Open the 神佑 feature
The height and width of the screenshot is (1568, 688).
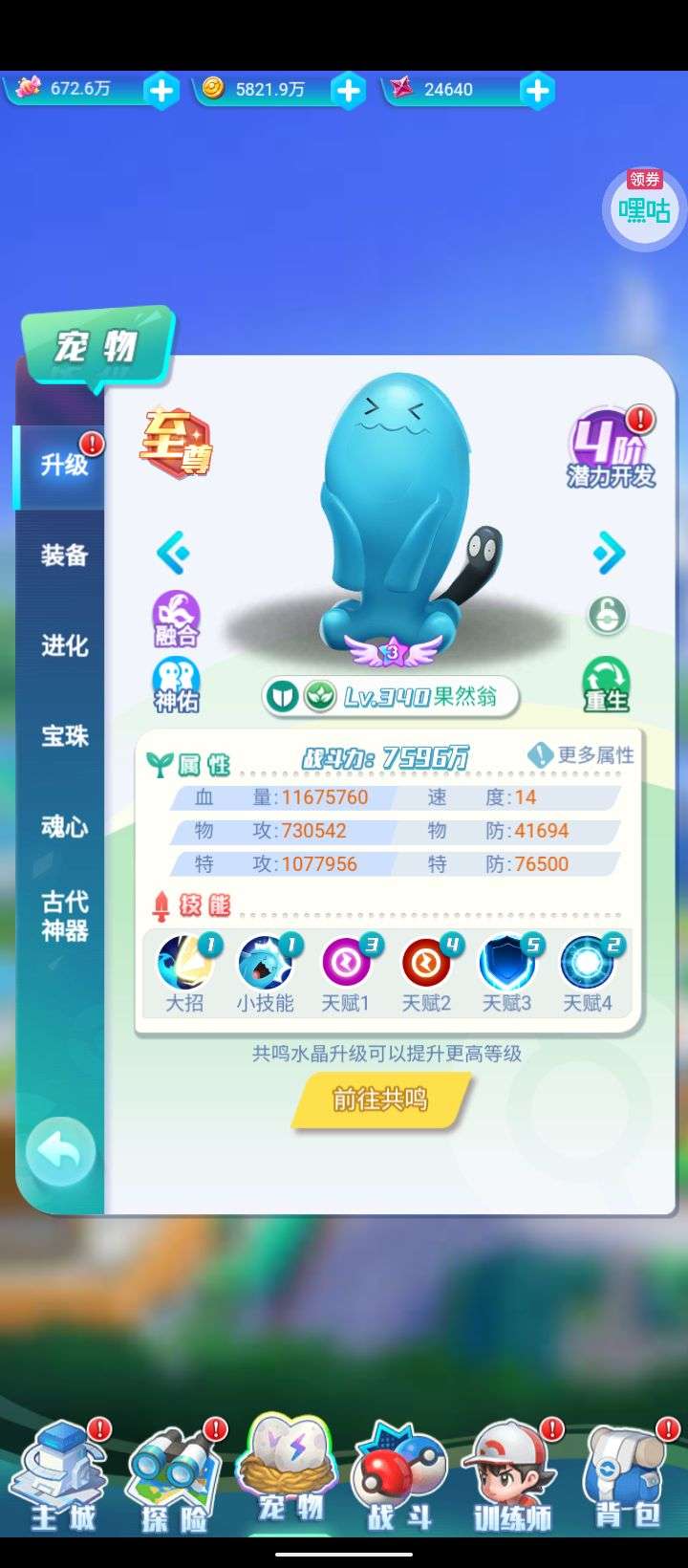tap(176, 685)
